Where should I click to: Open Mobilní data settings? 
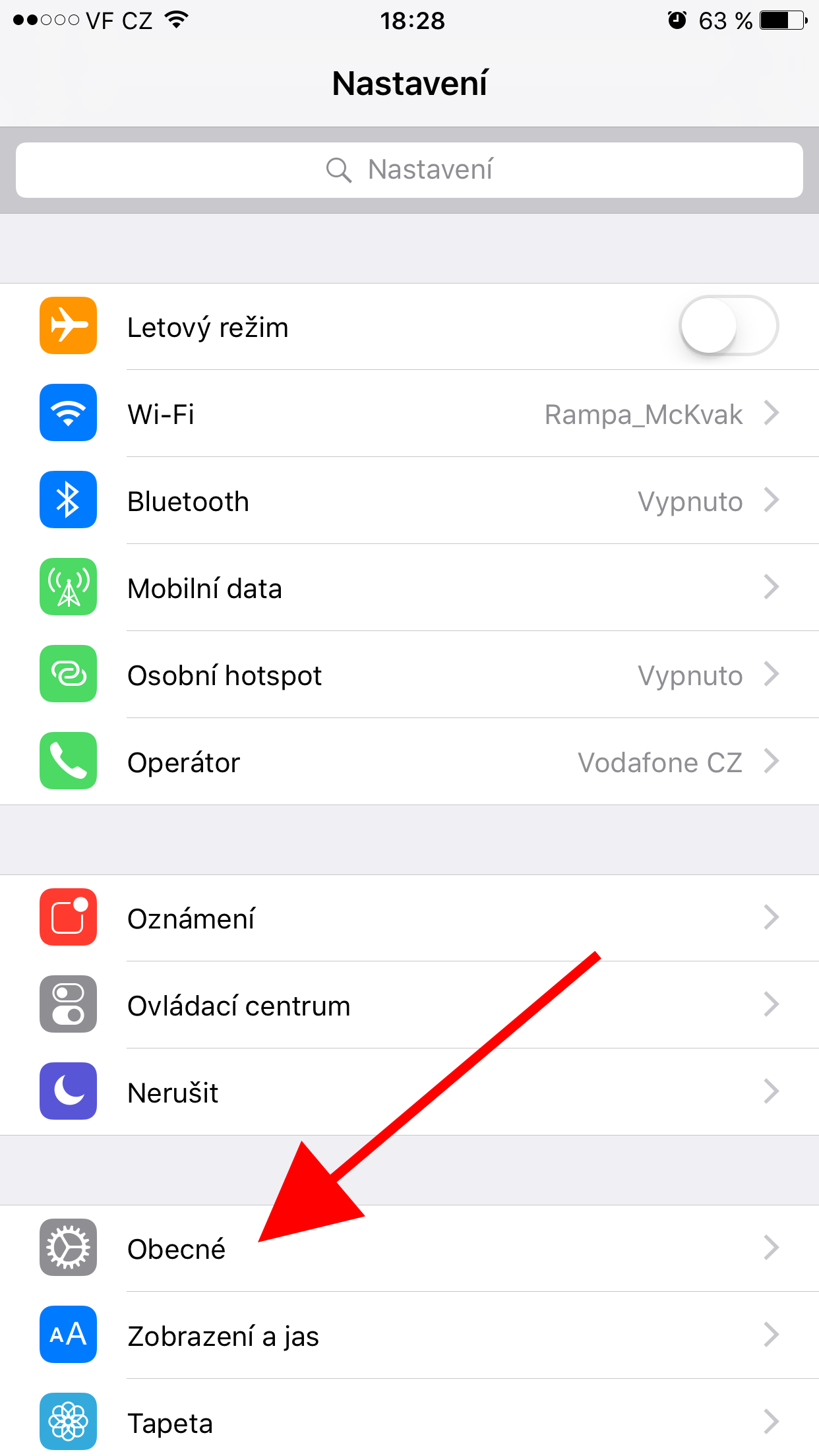coord(409,588)
